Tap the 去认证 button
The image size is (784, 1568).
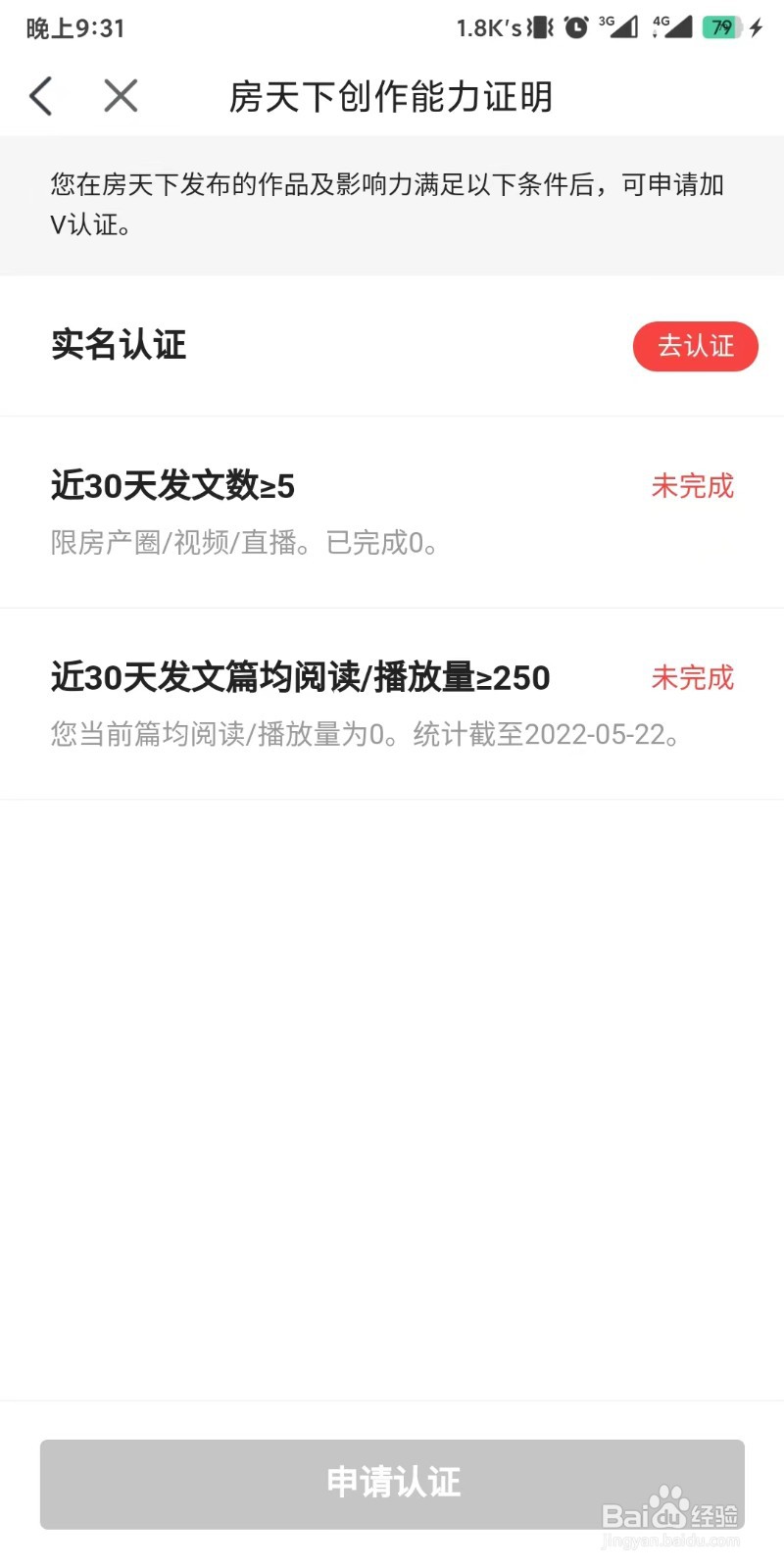pos(695,346)
